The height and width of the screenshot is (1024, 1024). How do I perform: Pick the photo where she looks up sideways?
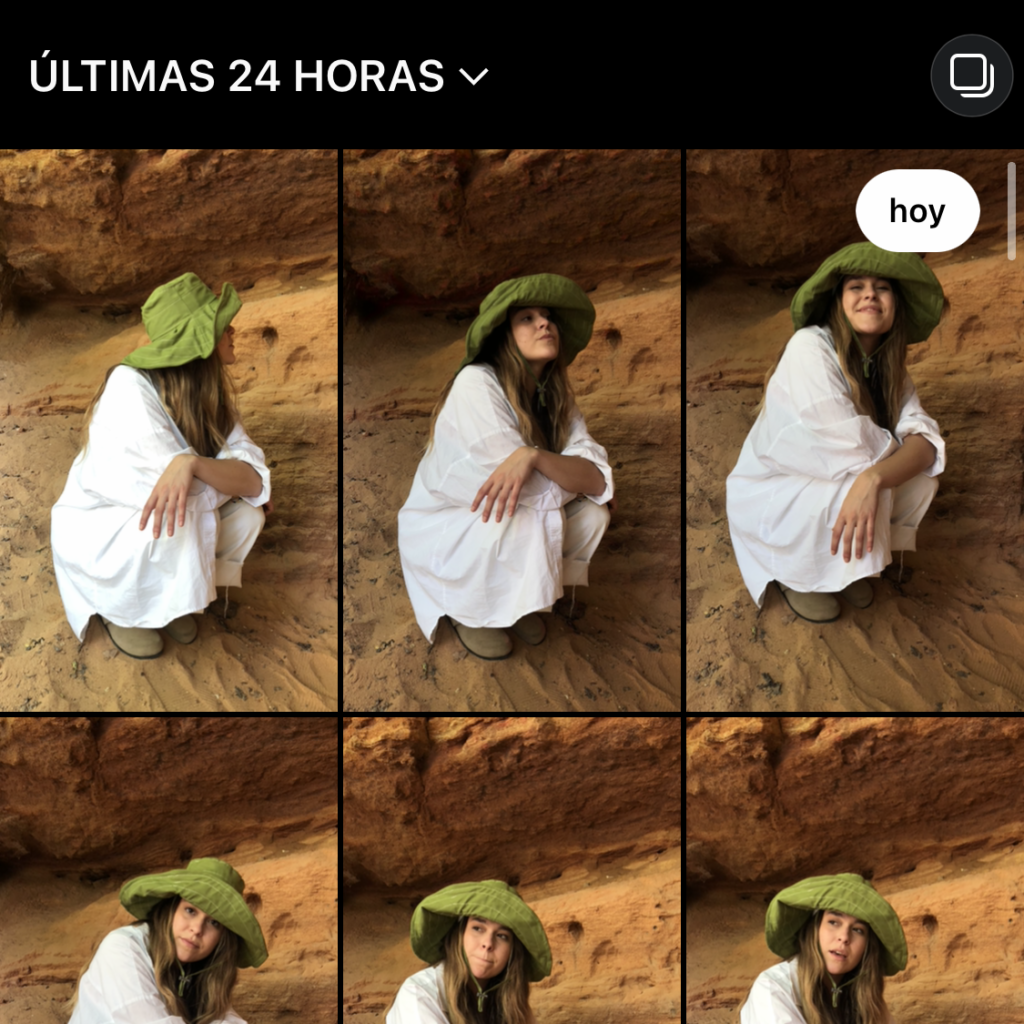[511, 430]
